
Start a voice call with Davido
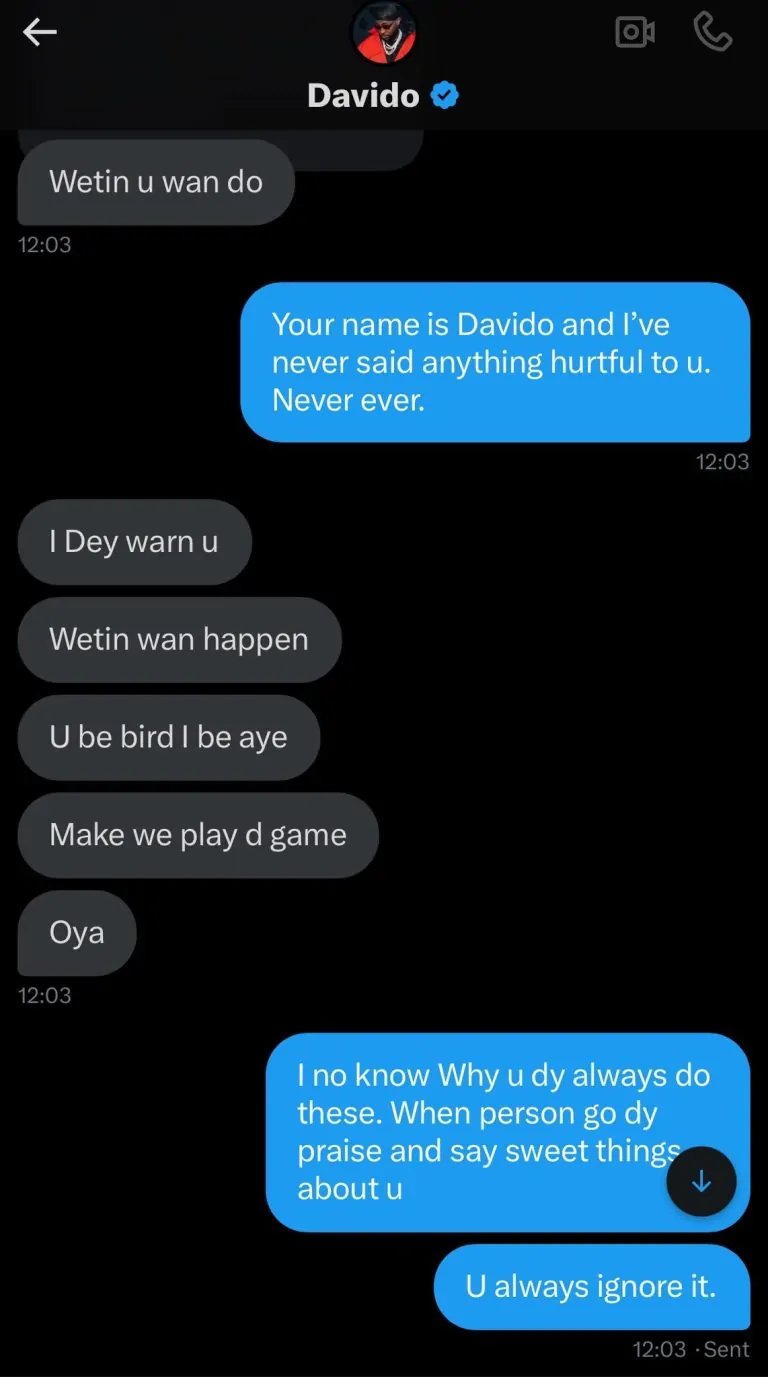712,33
